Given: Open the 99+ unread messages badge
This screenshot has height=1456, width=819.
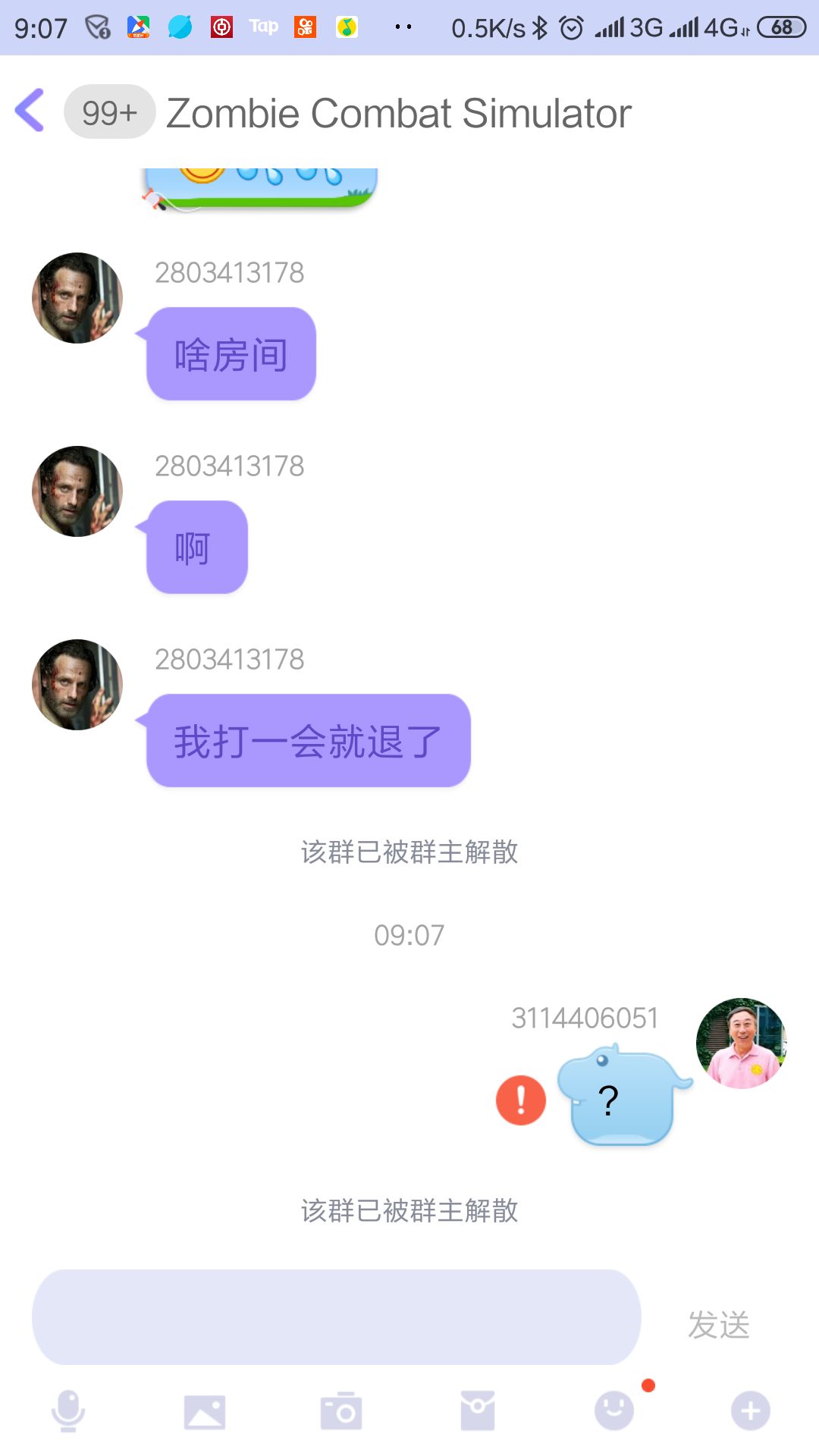Looking at the screenshot, I should (110, 111).
